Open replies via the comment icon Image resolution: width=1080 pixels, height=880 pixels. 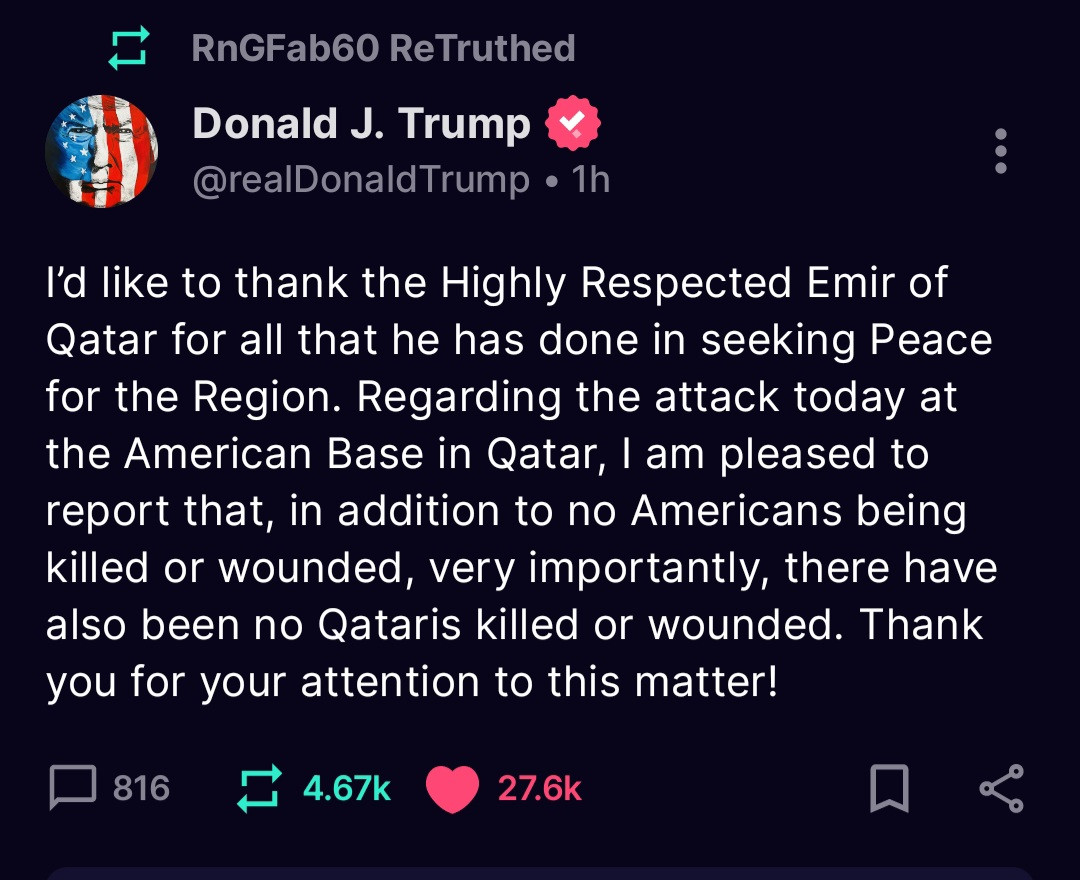[73, 788]
